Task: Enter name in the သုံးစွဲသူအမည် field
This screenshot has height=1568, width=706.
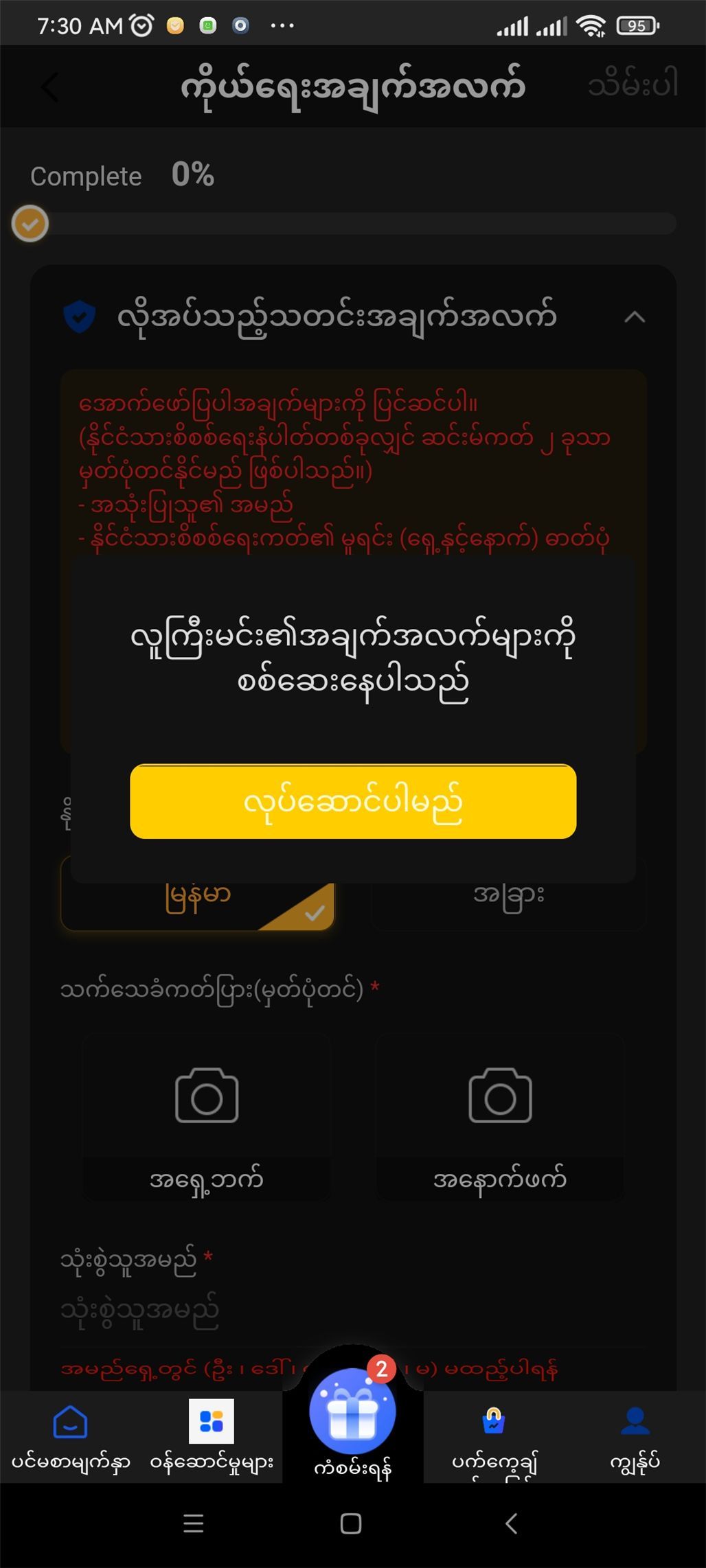Action: (275, 1311)
